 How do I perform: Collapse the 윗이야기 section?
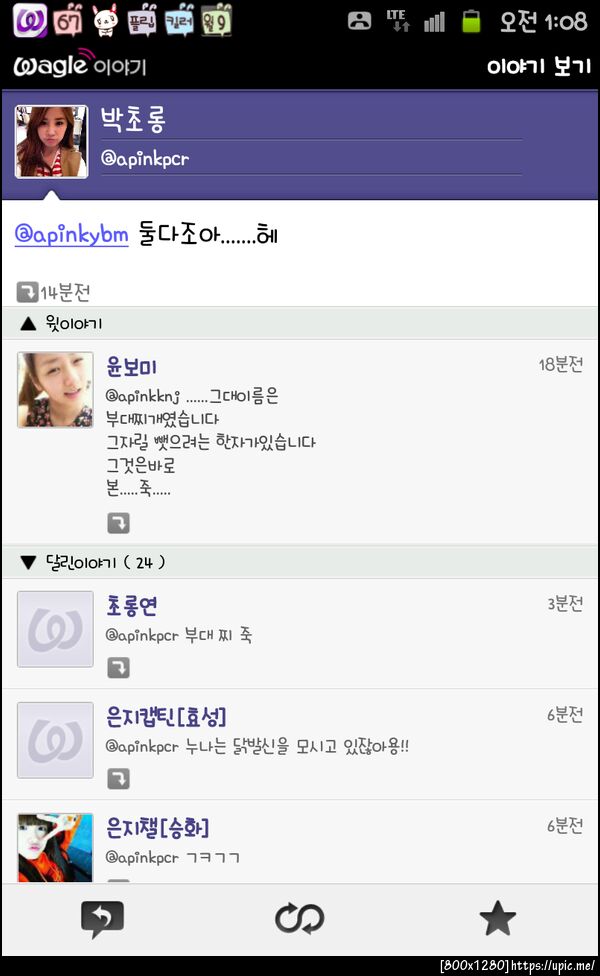[x=62, y=323]
